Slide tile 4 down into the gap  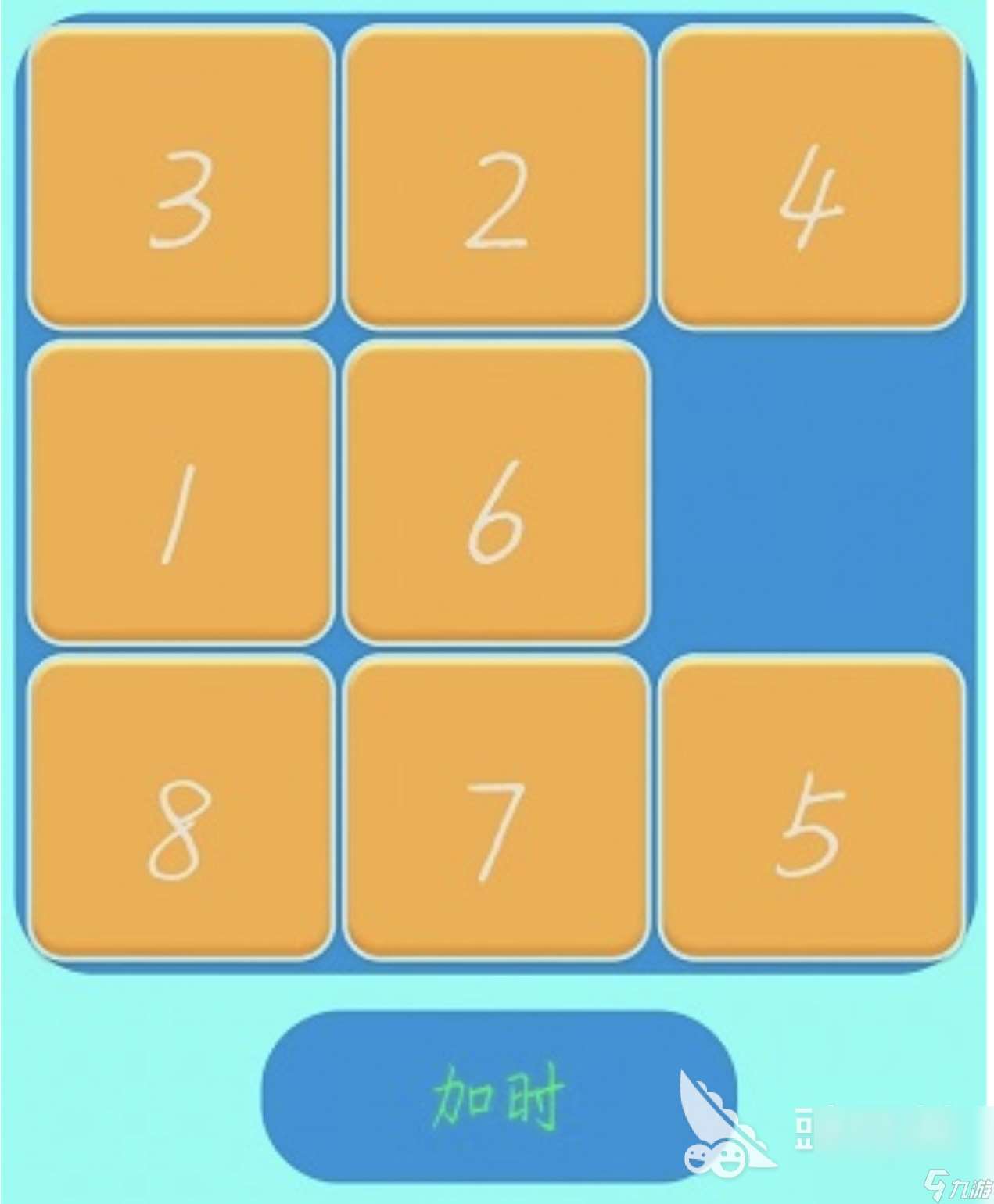pyautogui.click(x=811, y=176)
